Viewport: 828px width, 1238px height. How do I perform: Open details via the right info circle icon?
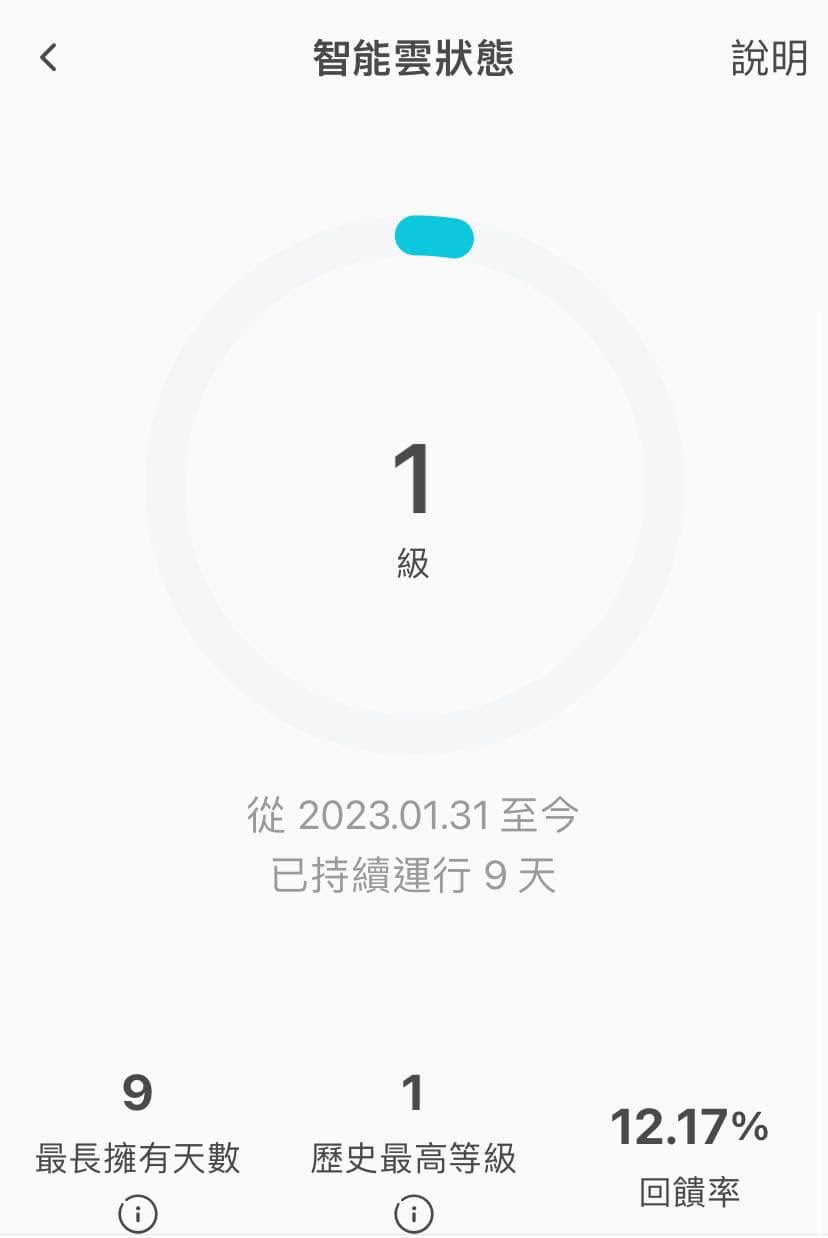414,1215
